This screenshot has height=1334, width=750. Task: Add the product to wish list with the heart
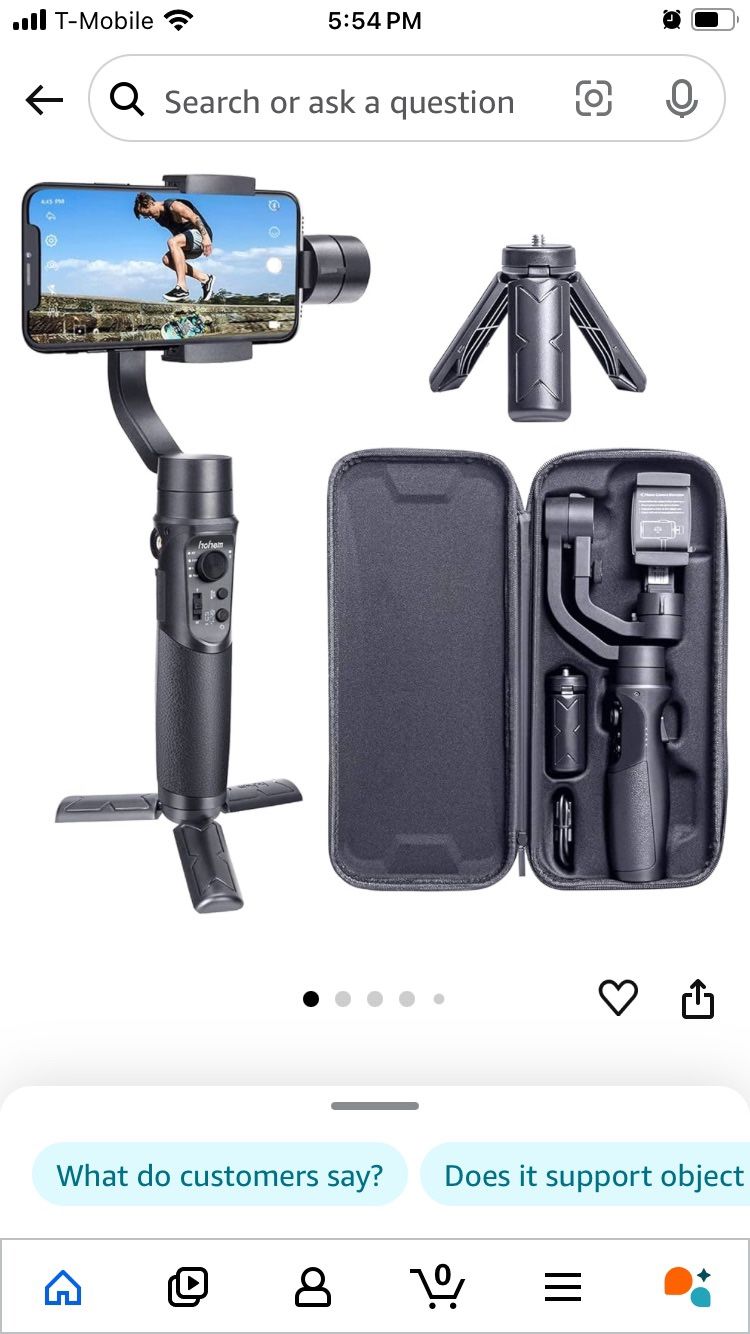pyautogui.click(x=618, y=997)
